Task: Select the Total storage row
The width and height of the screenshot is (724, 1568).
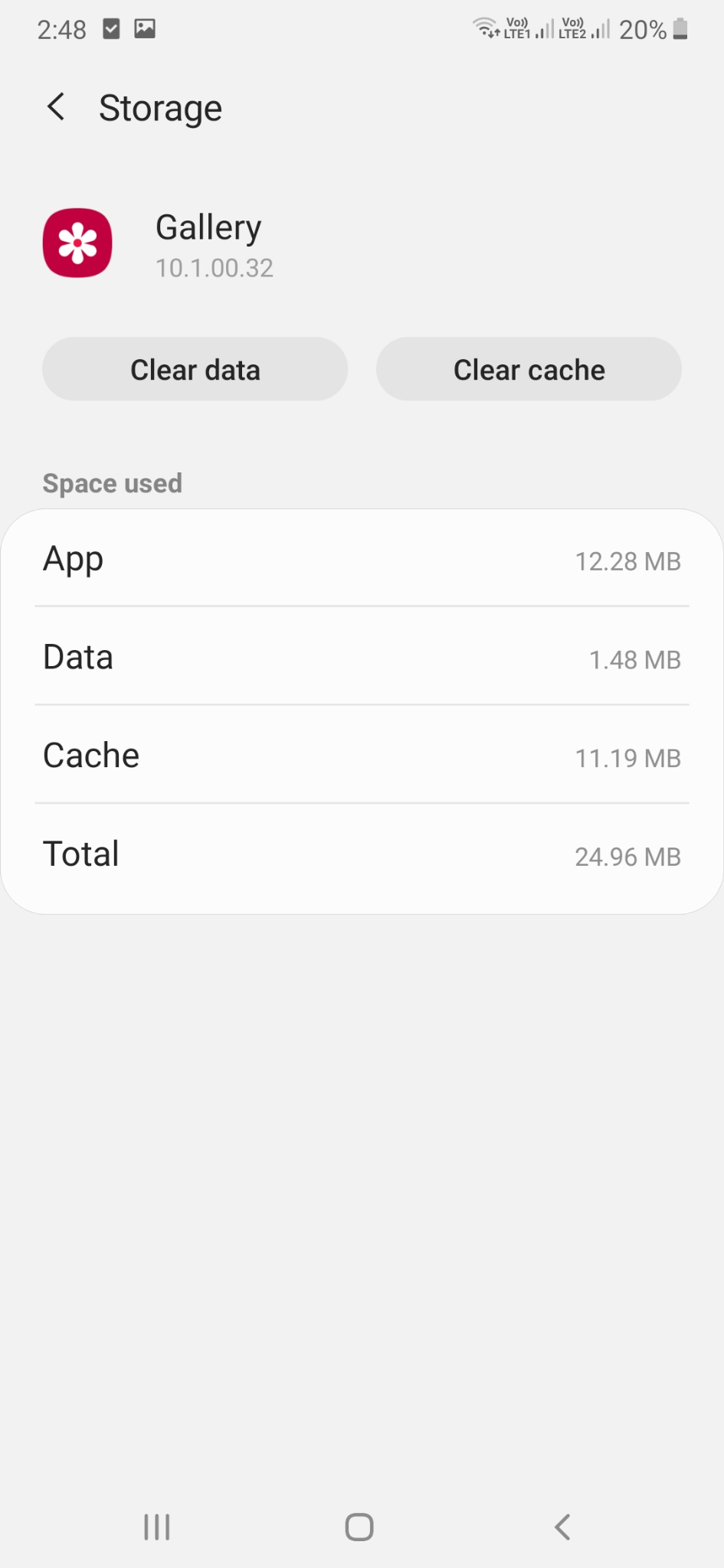Action: coord(362,854)
